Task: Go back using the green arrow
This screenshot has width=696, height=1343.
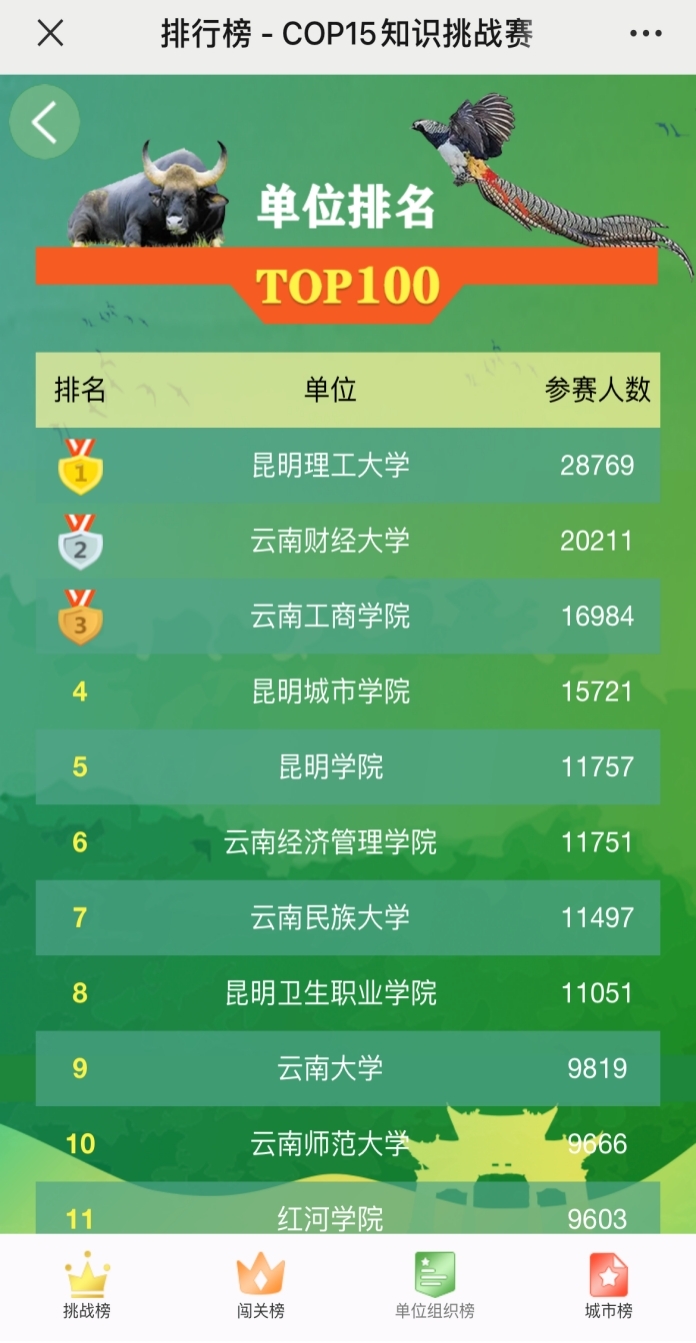Action: coord(44,122)
